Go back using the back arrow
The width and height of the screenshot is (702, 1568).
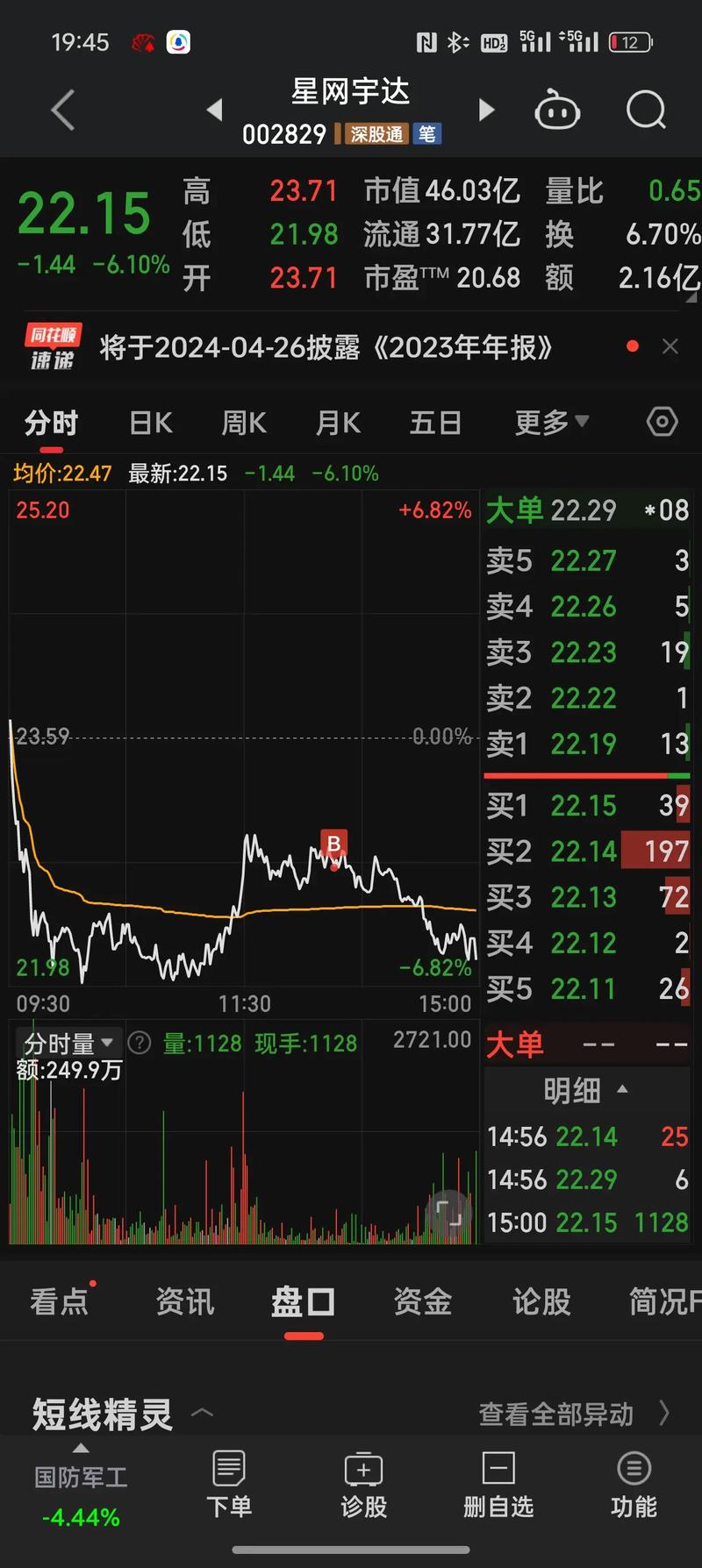(x=61, y=110)
